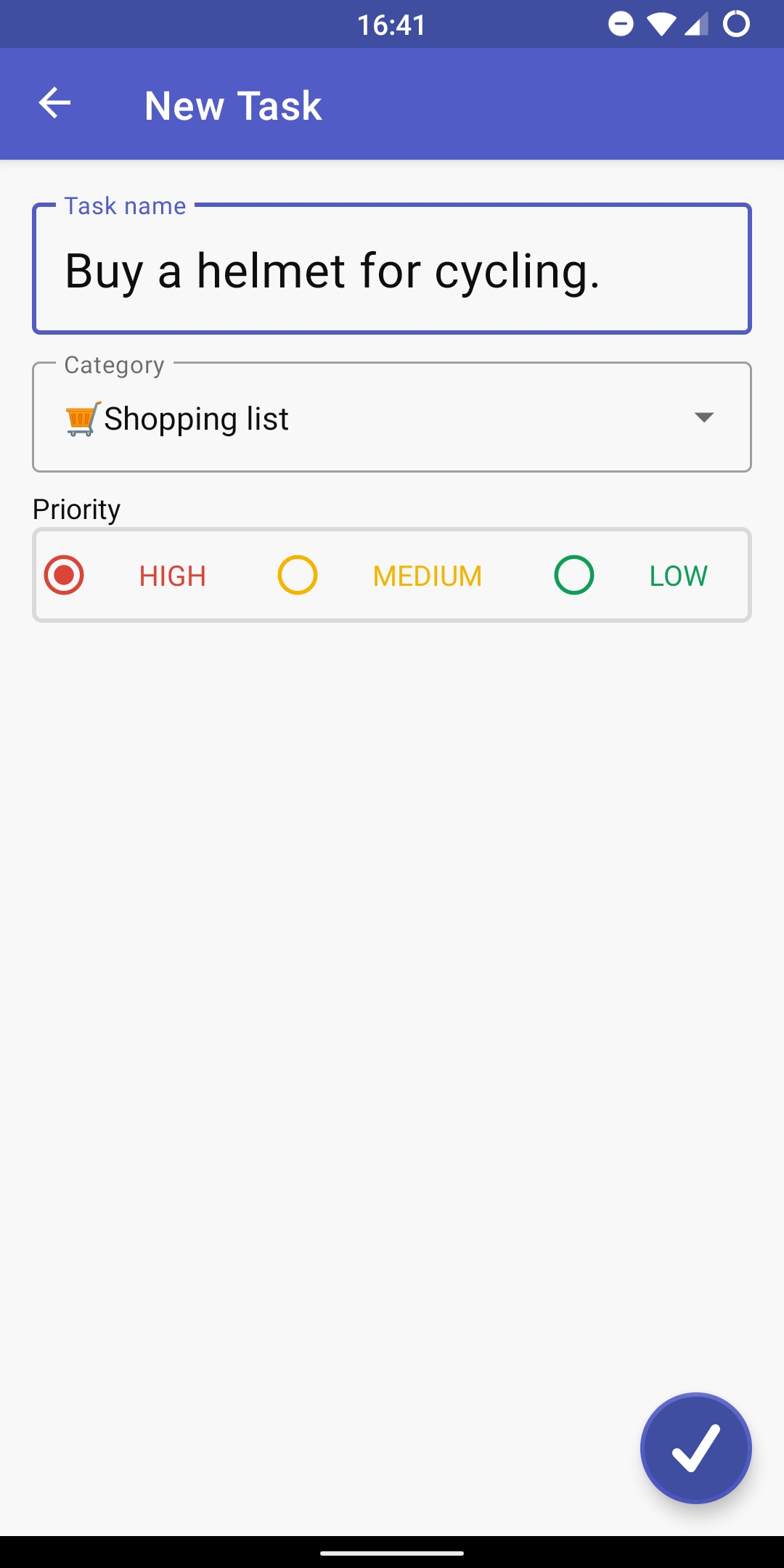Tap the LOW priority text label

[677, 575]
